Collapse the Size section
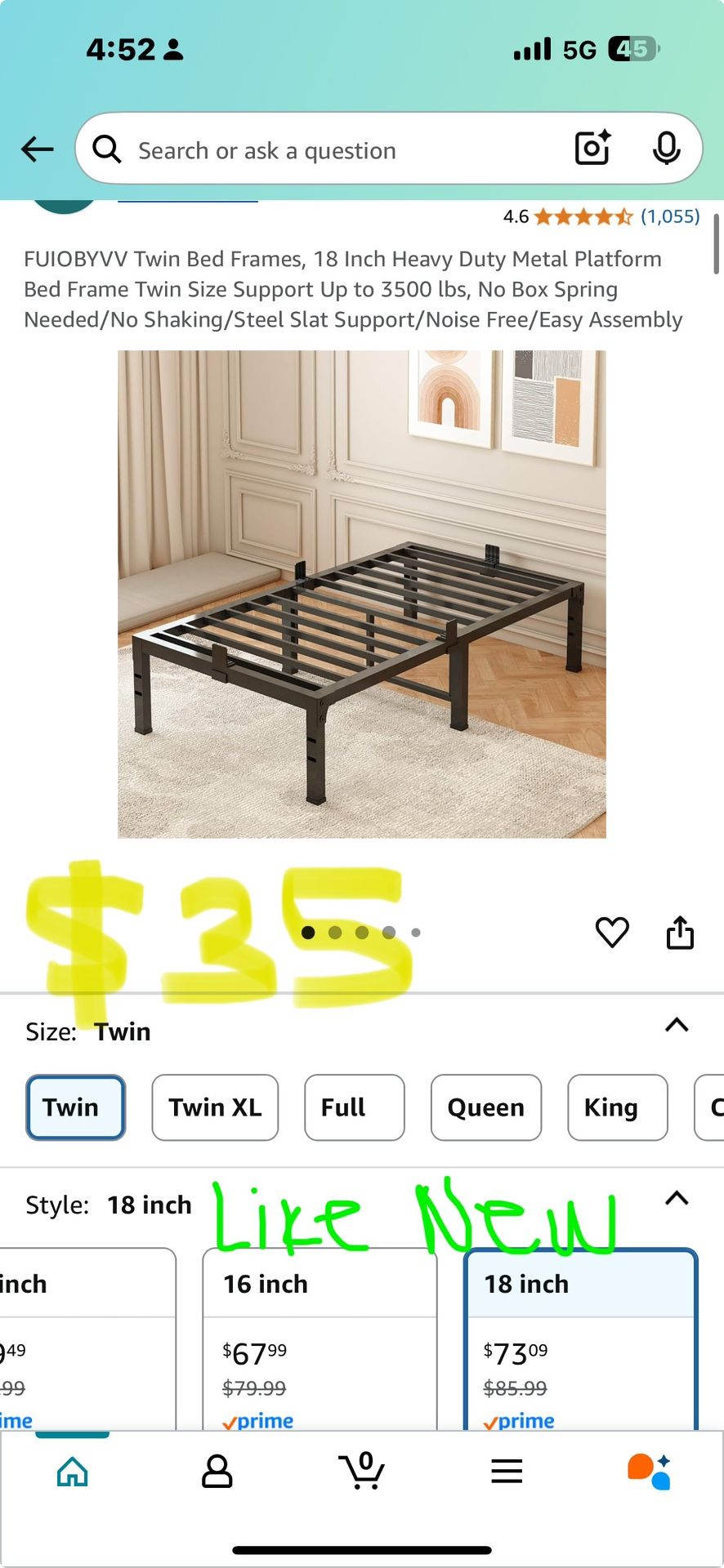724x1568 pixels. click(675, 1025)
